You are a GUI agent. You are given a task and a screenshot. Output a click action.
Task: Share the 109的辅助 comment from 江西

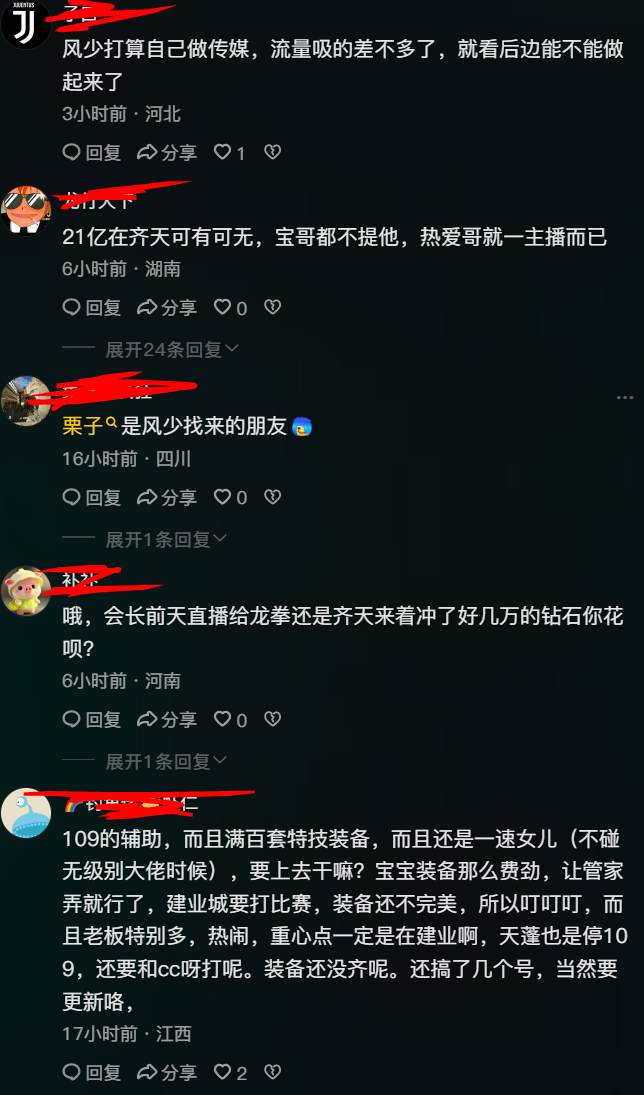(167, 1072)
